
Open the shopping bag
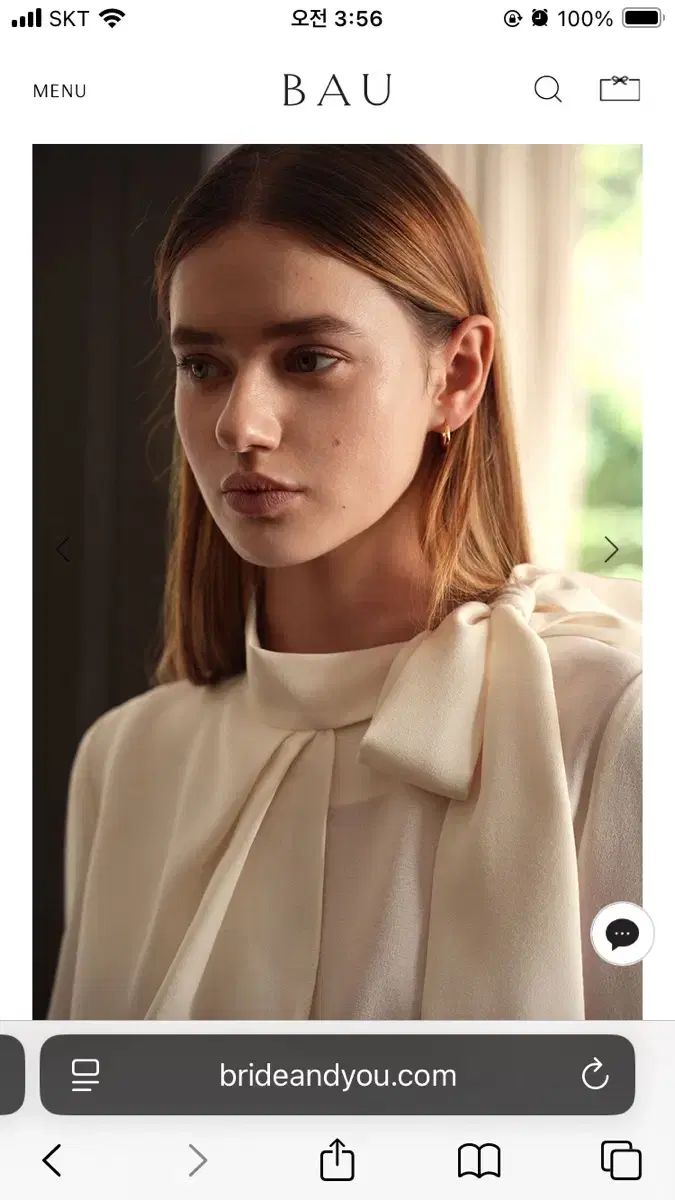619,89
